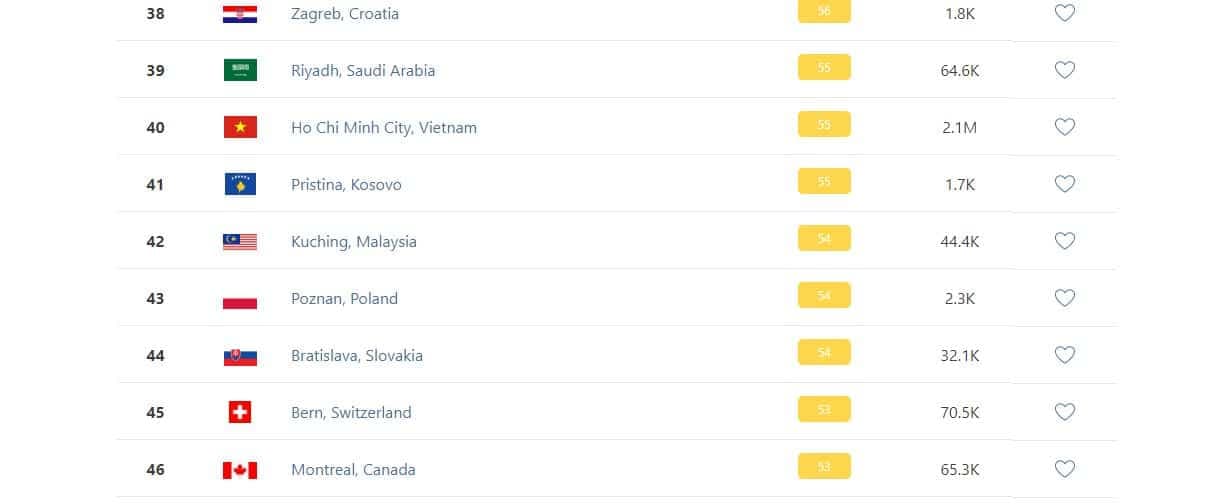Open Poznan, Poland city page
The height and width of the screenshot is (504, 1215).
[344, 299]
